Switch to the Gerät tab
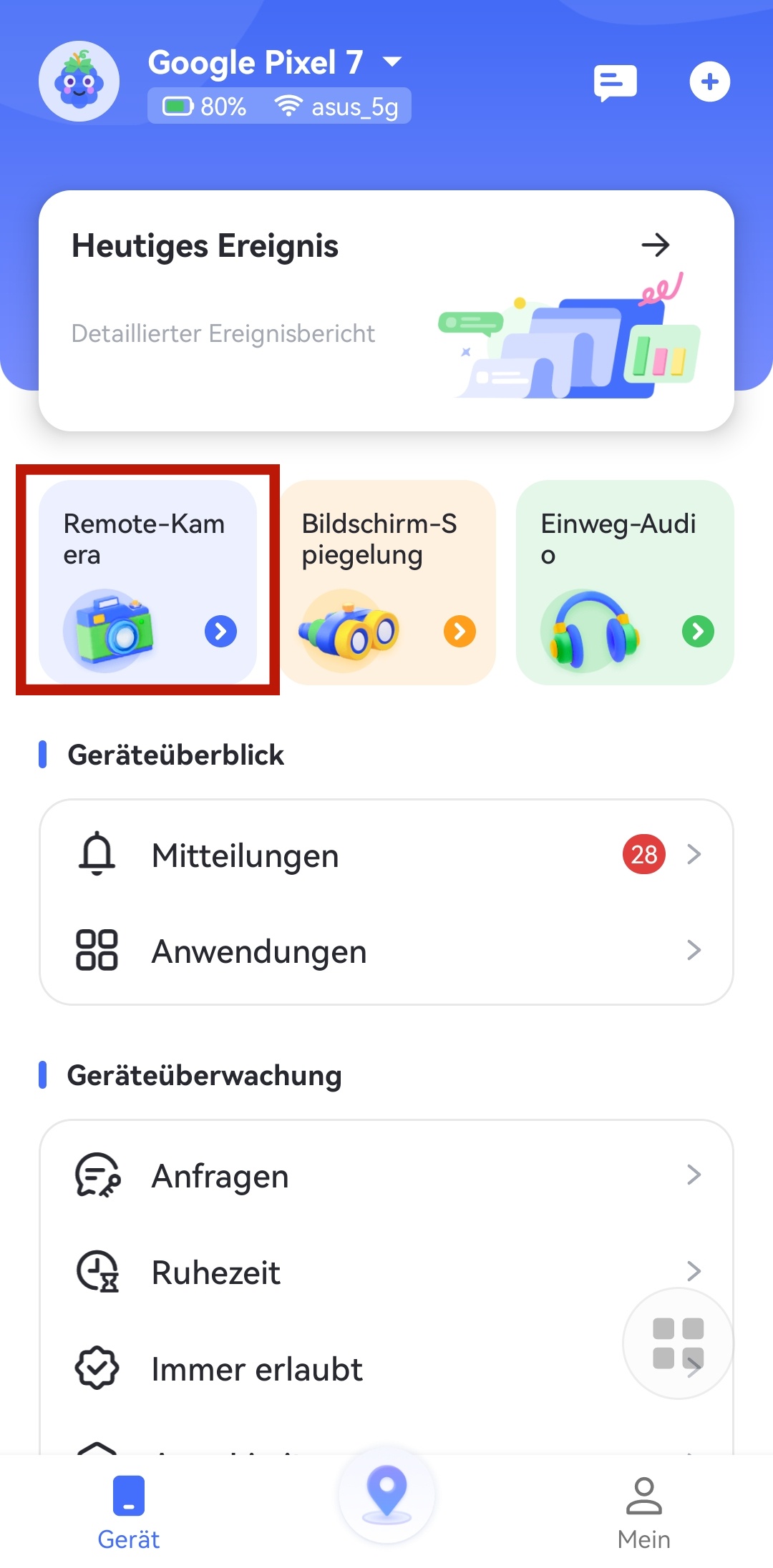 [128, 1509]
